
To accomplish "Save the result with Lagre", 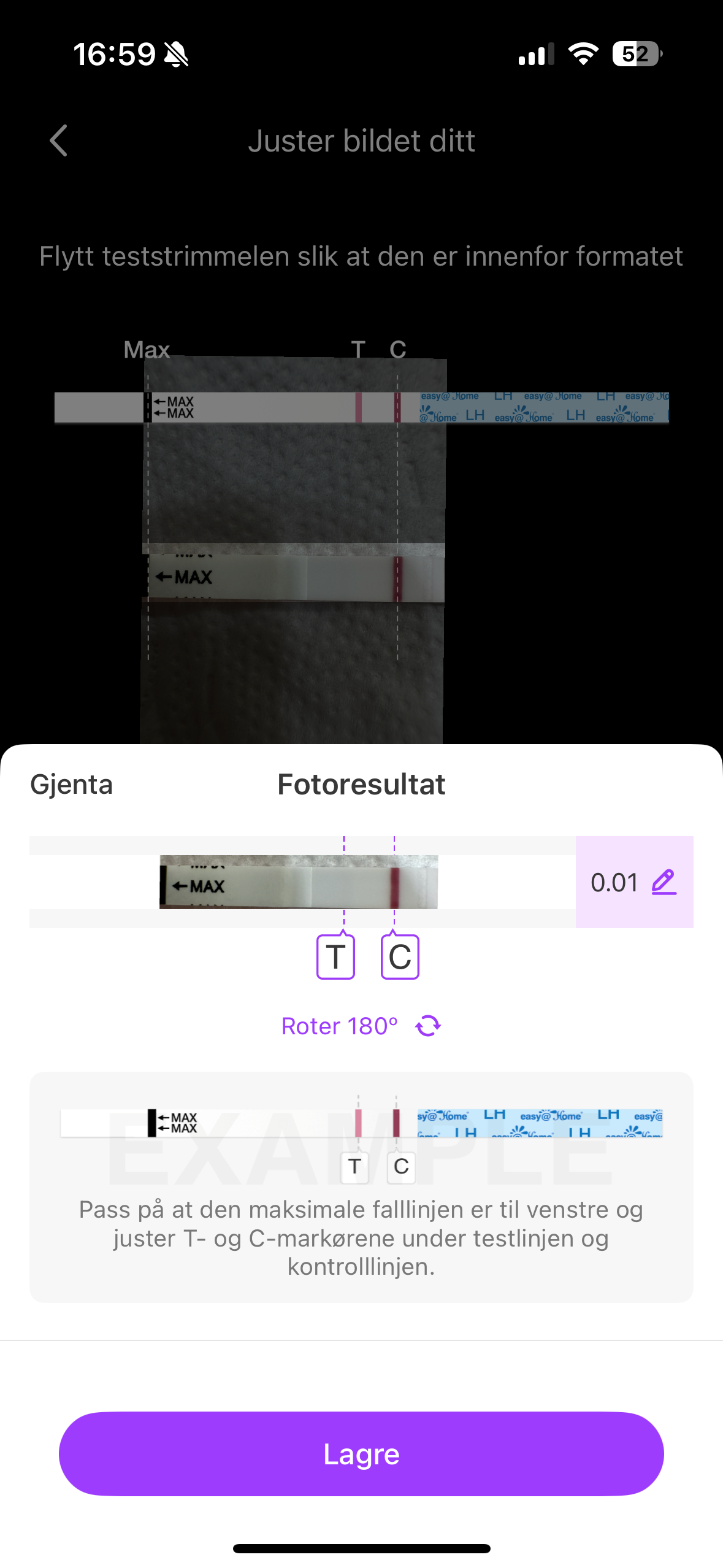I will 361,1453.
